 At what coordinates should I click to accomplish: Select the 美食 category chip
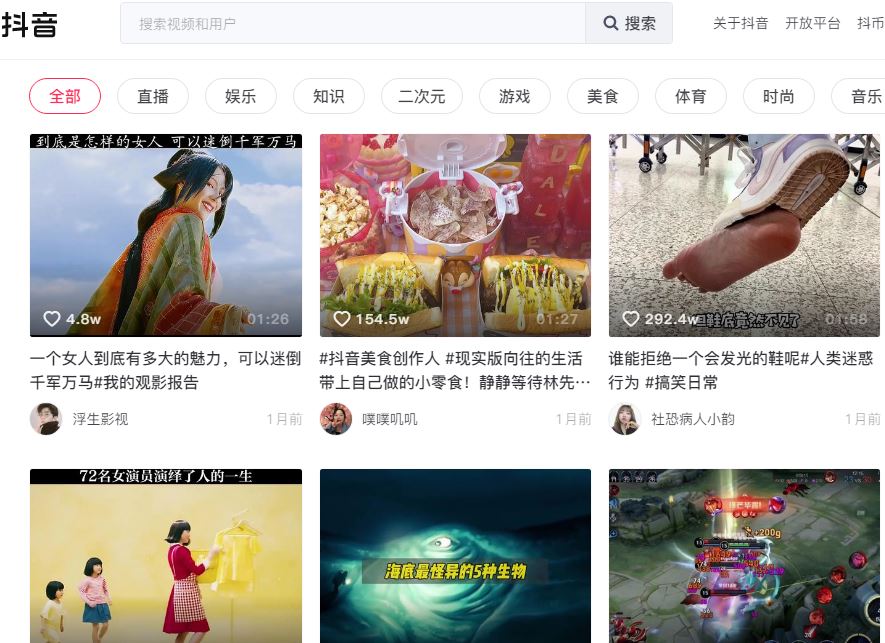pyautogui.click(x=603, y=96)
